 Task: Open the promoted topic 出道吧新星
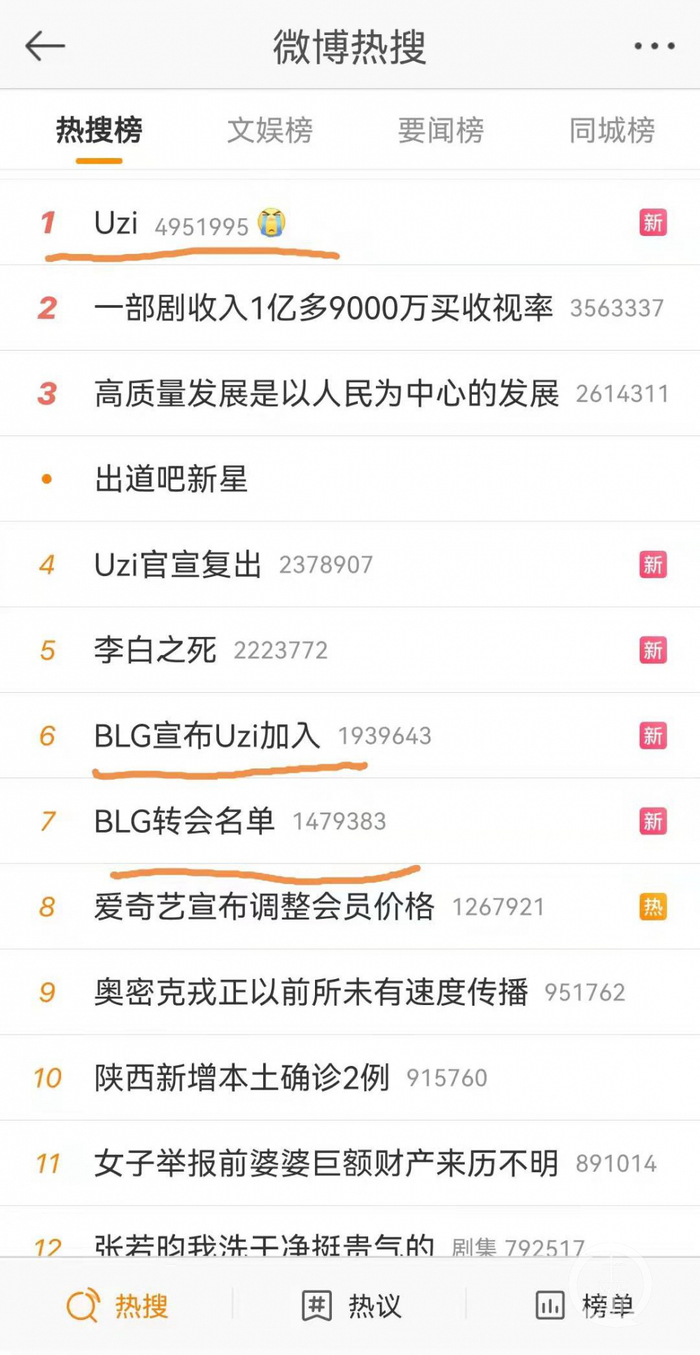pos(171,480)
